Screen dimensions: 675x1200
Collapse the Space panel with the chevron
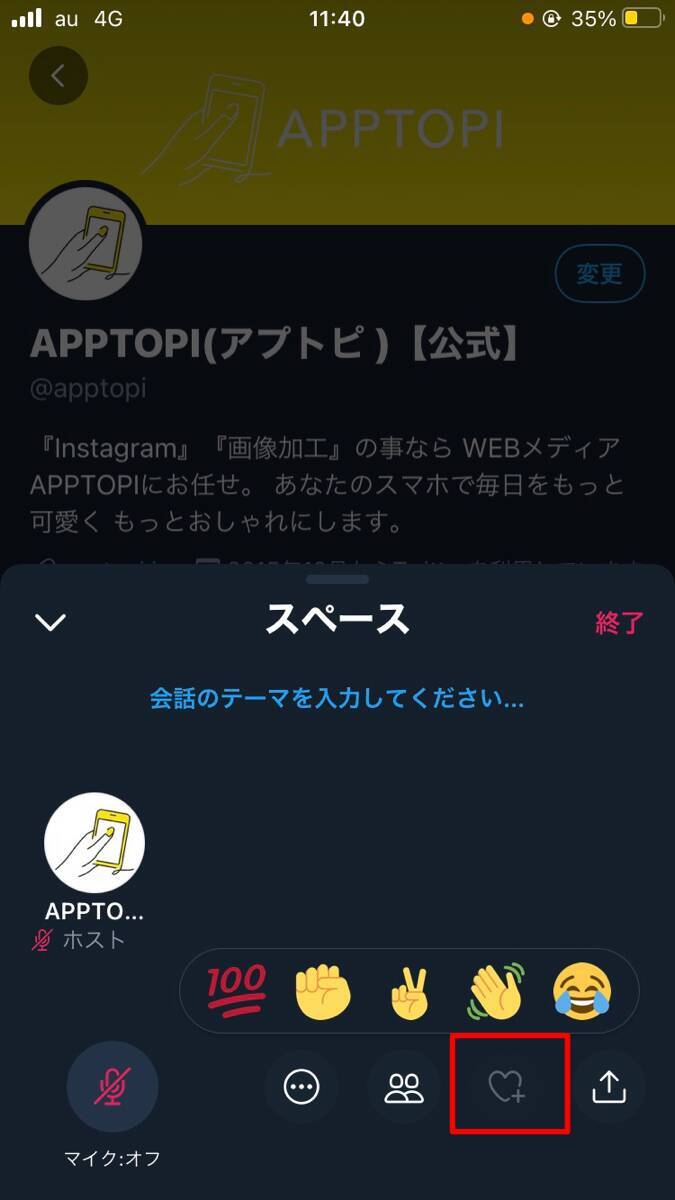point(50,622)
